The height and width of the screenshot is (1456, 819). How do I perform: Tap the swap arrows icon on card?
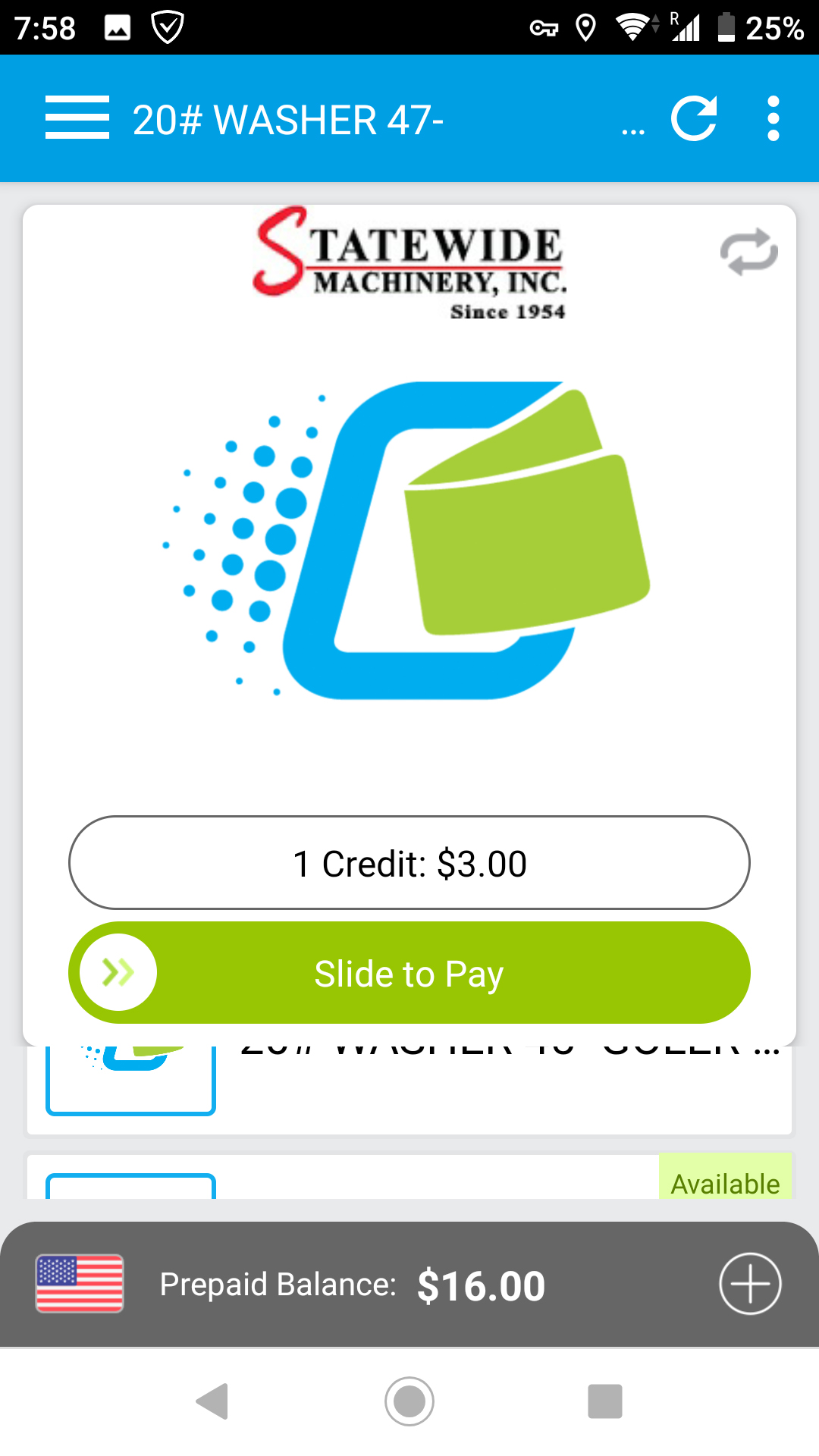[x=748, y=252]
